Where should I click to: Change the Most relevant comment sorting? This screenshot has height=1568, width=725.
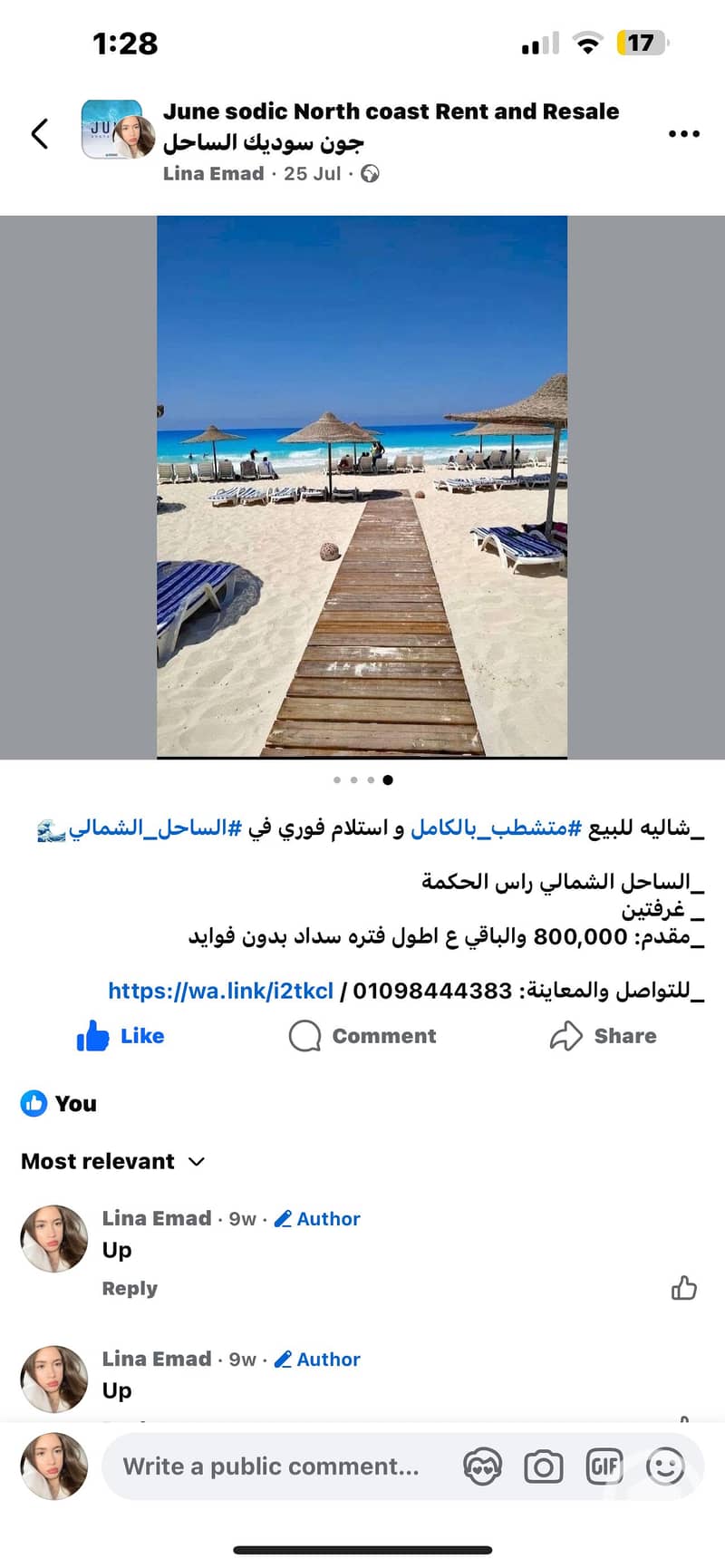click(113, 1162)
